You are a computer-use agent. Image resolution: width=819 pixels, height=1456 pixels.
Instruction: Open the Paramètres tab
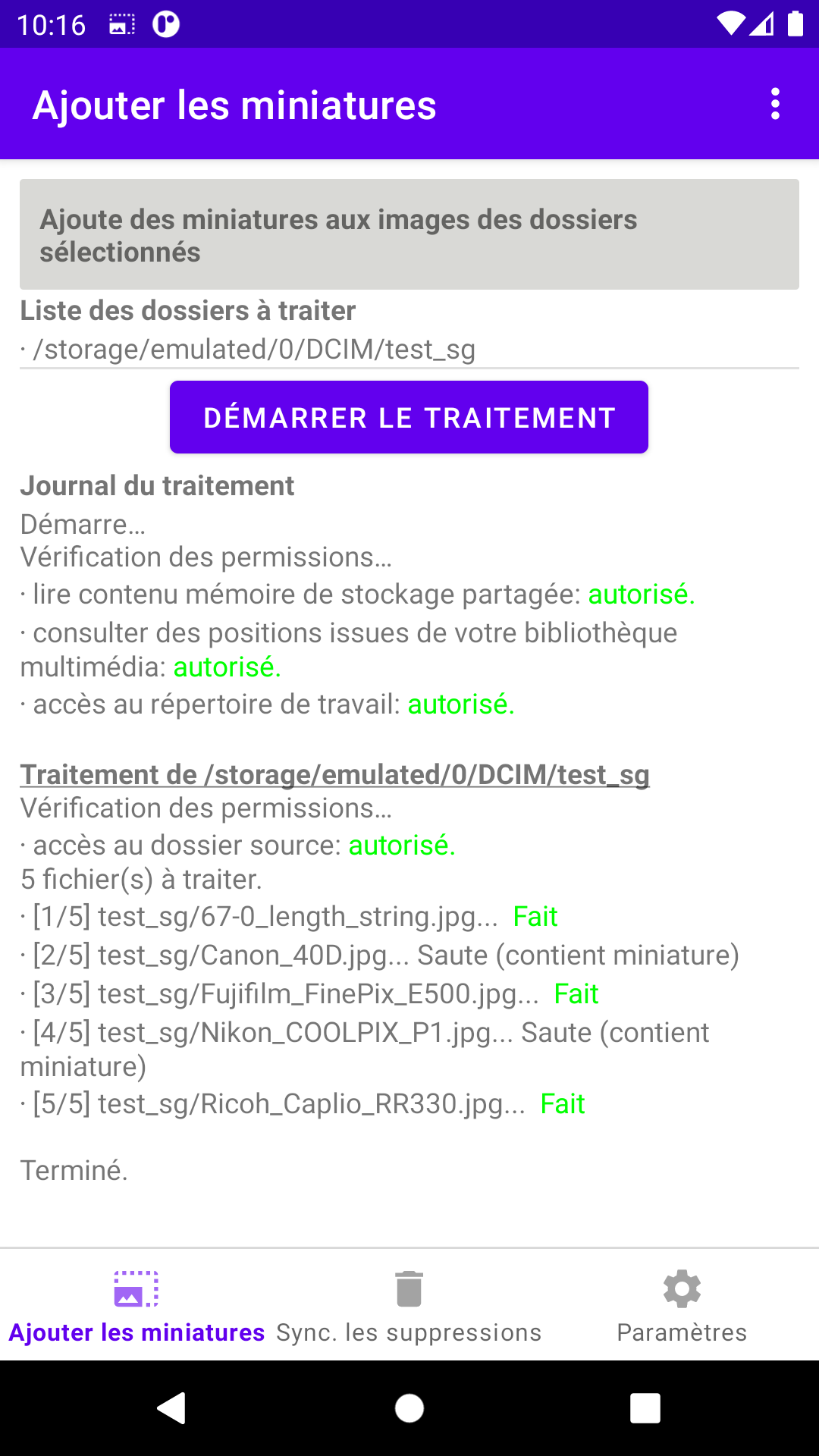point(682,1306)
